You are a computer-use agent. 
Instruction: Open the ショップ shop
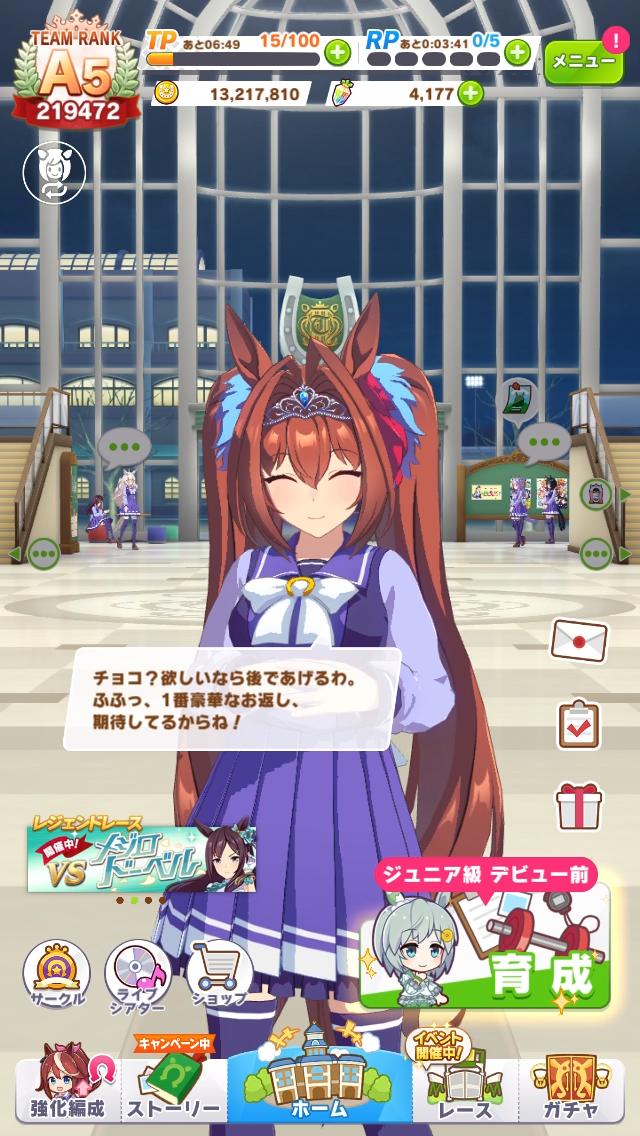220,974
